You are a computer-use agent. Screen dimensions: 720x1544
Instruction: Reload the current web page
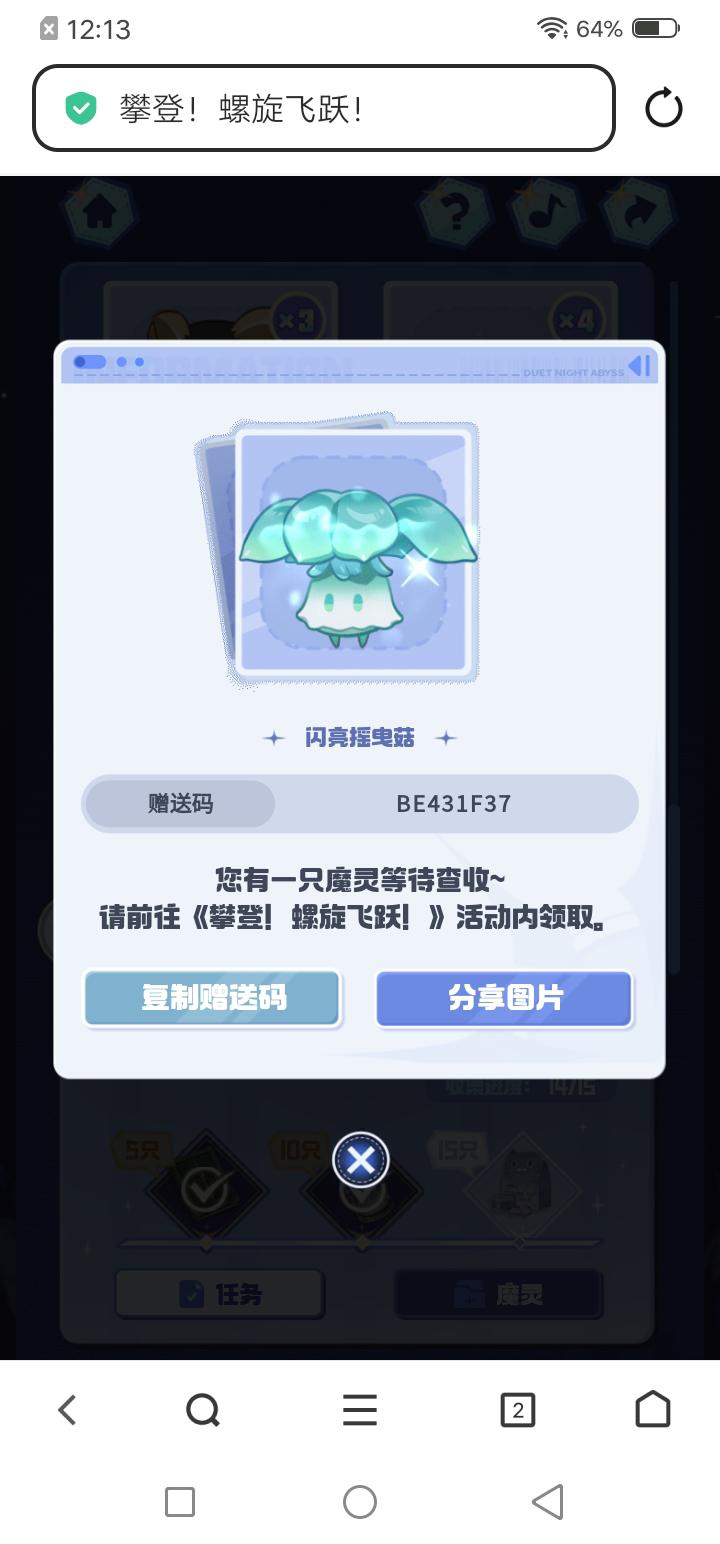coord(663,108)
